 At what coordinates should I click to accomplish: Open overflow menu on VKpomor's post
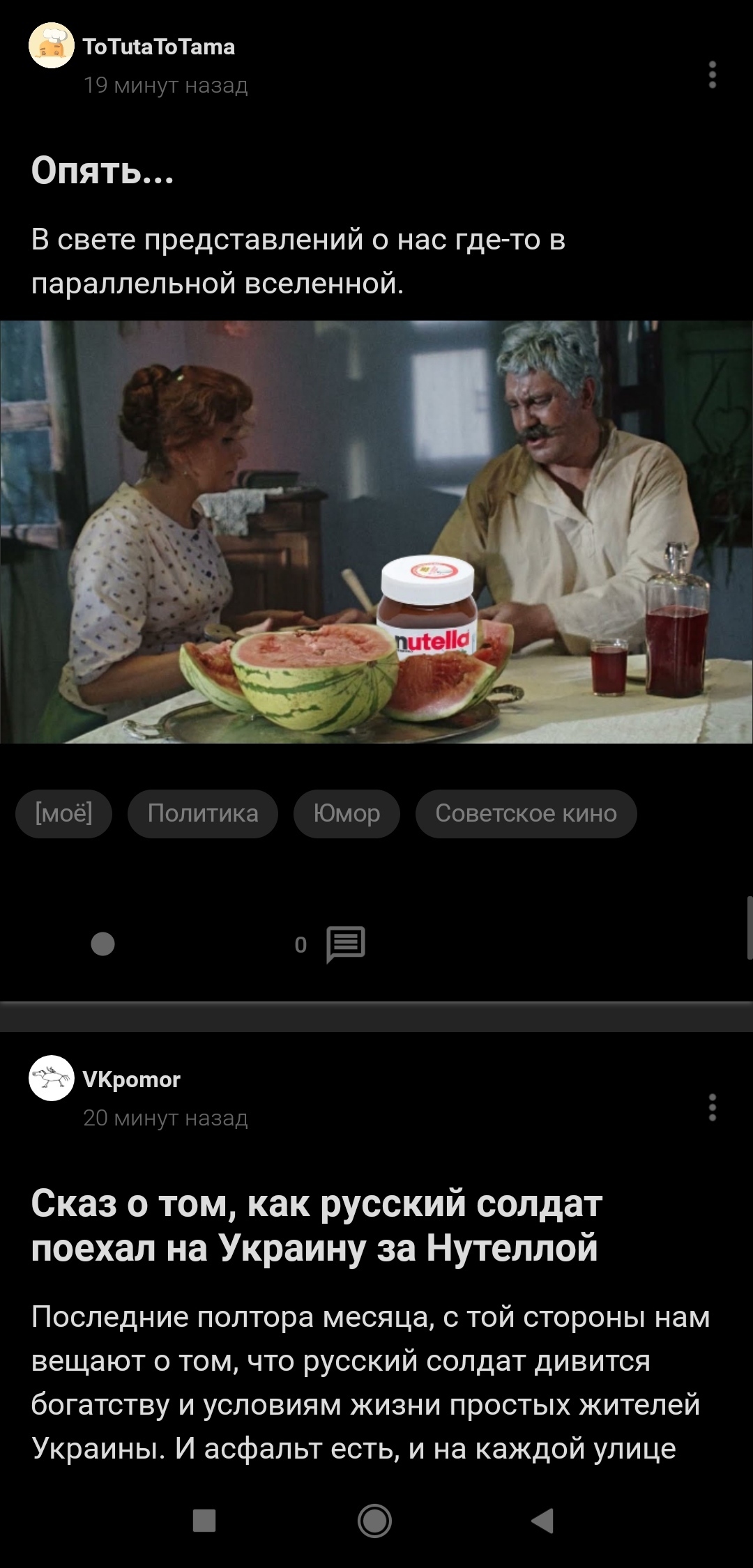click(712, 1107)
